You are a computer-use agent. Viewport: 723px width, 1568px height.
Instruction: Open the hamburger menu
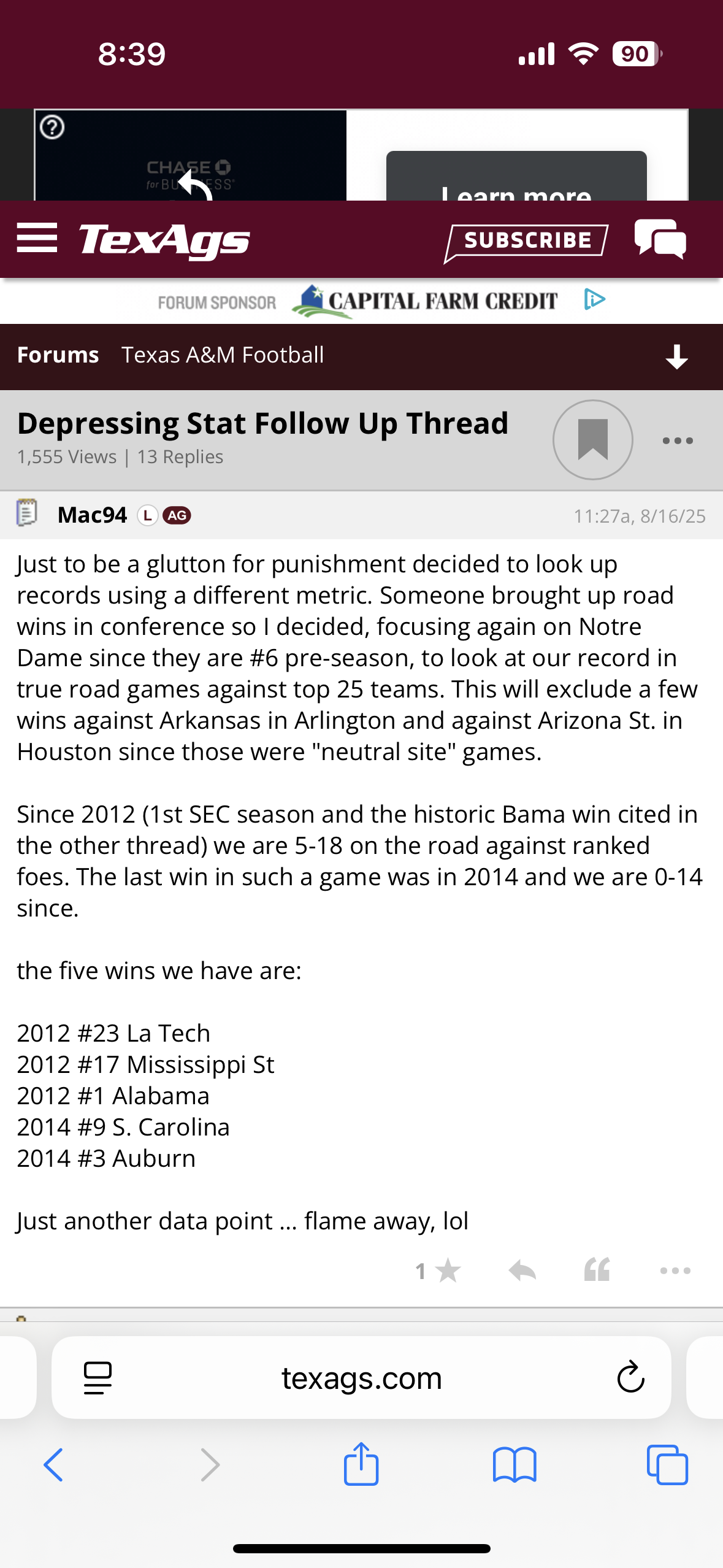click(37, 238)
